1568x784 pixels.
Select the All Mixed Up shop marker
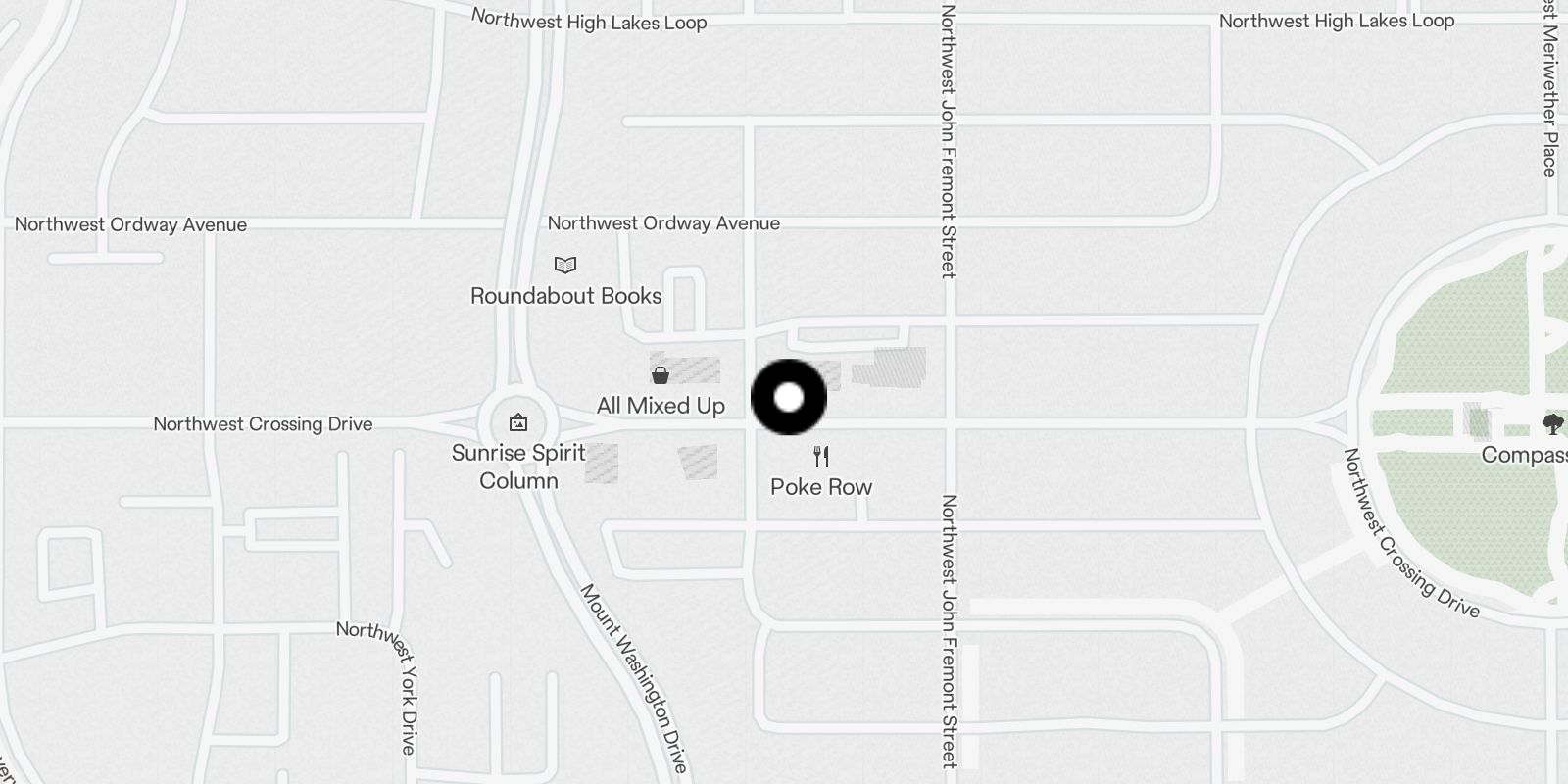661,374
